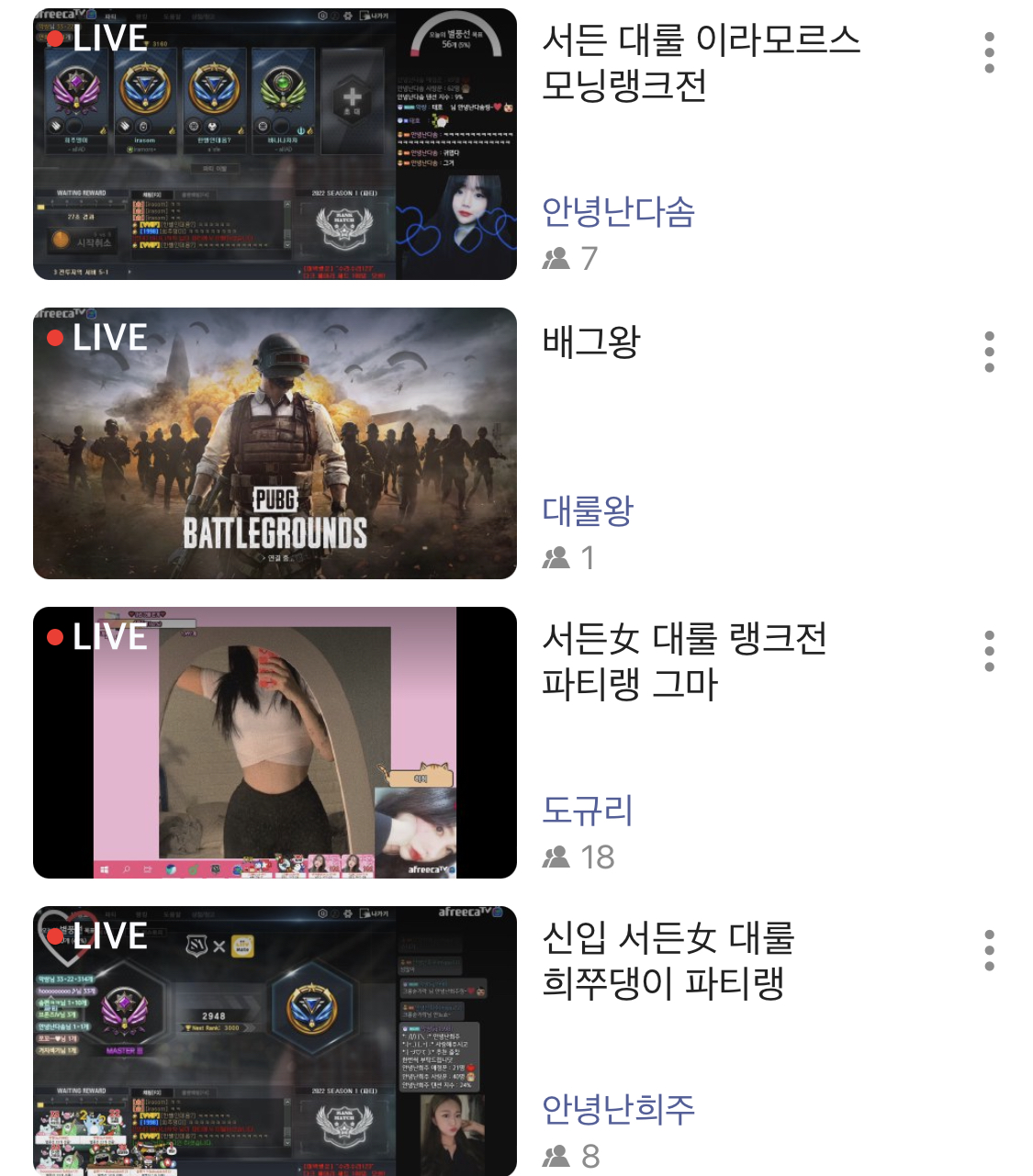The width and height of the screenshot is (1033, 1176).
Task: Watch the PUBG Battlegrounds live stream
Action: coord(275,443)
